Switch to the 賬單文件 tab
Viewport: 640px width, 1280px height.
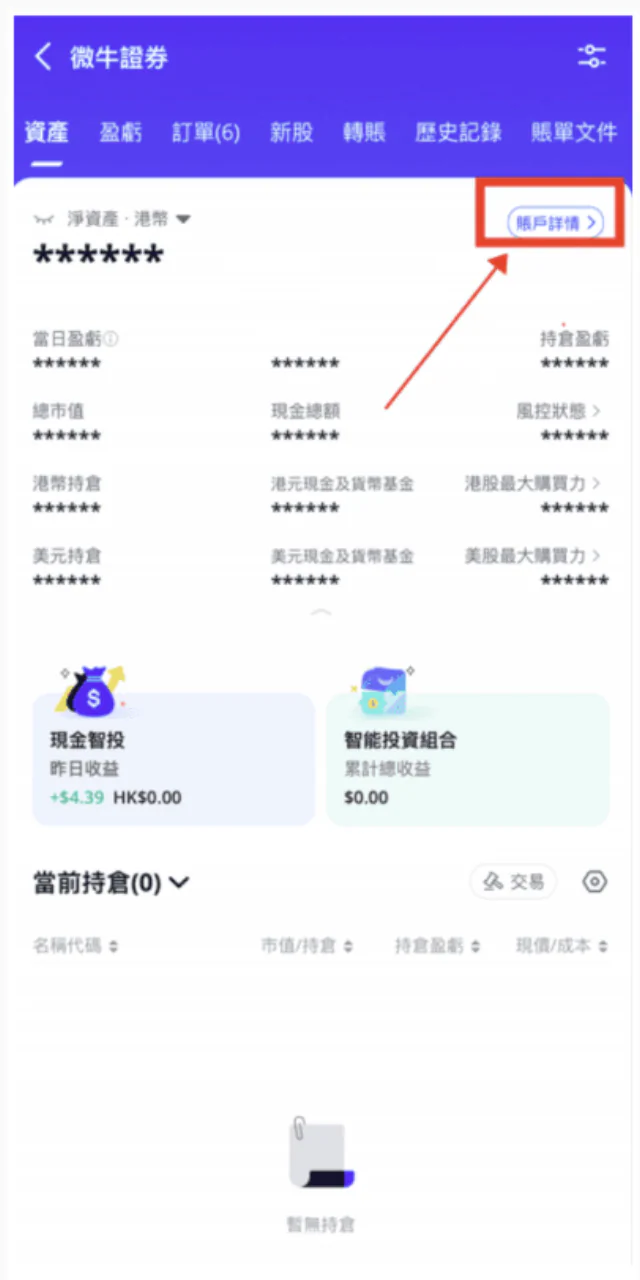574,132
